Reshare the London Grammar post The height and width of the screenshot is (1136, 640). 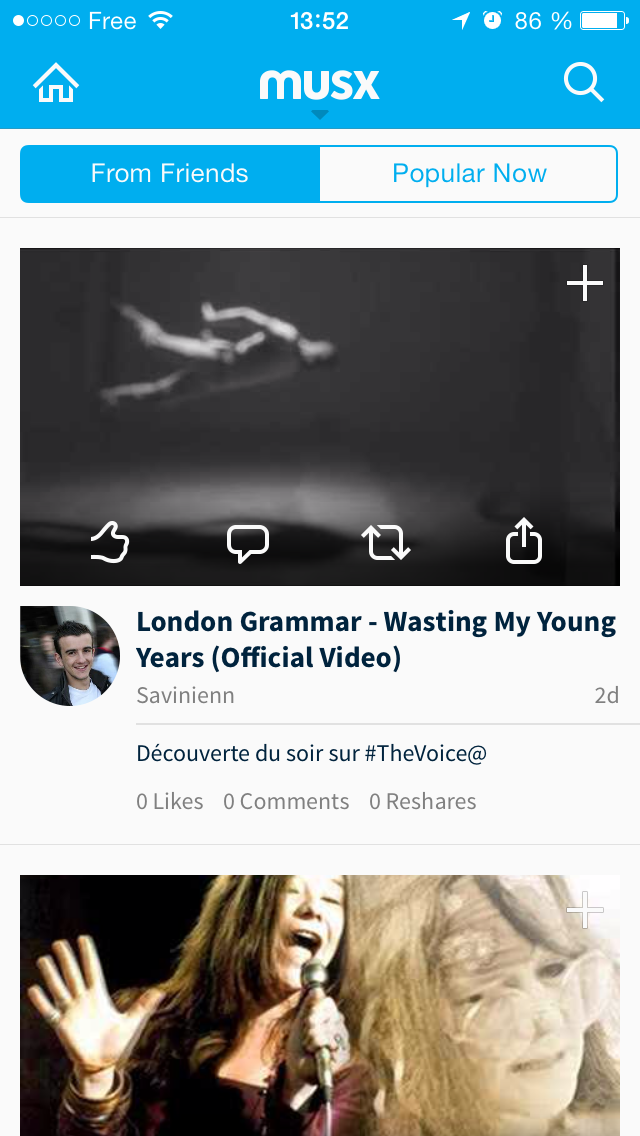[386, 543]
